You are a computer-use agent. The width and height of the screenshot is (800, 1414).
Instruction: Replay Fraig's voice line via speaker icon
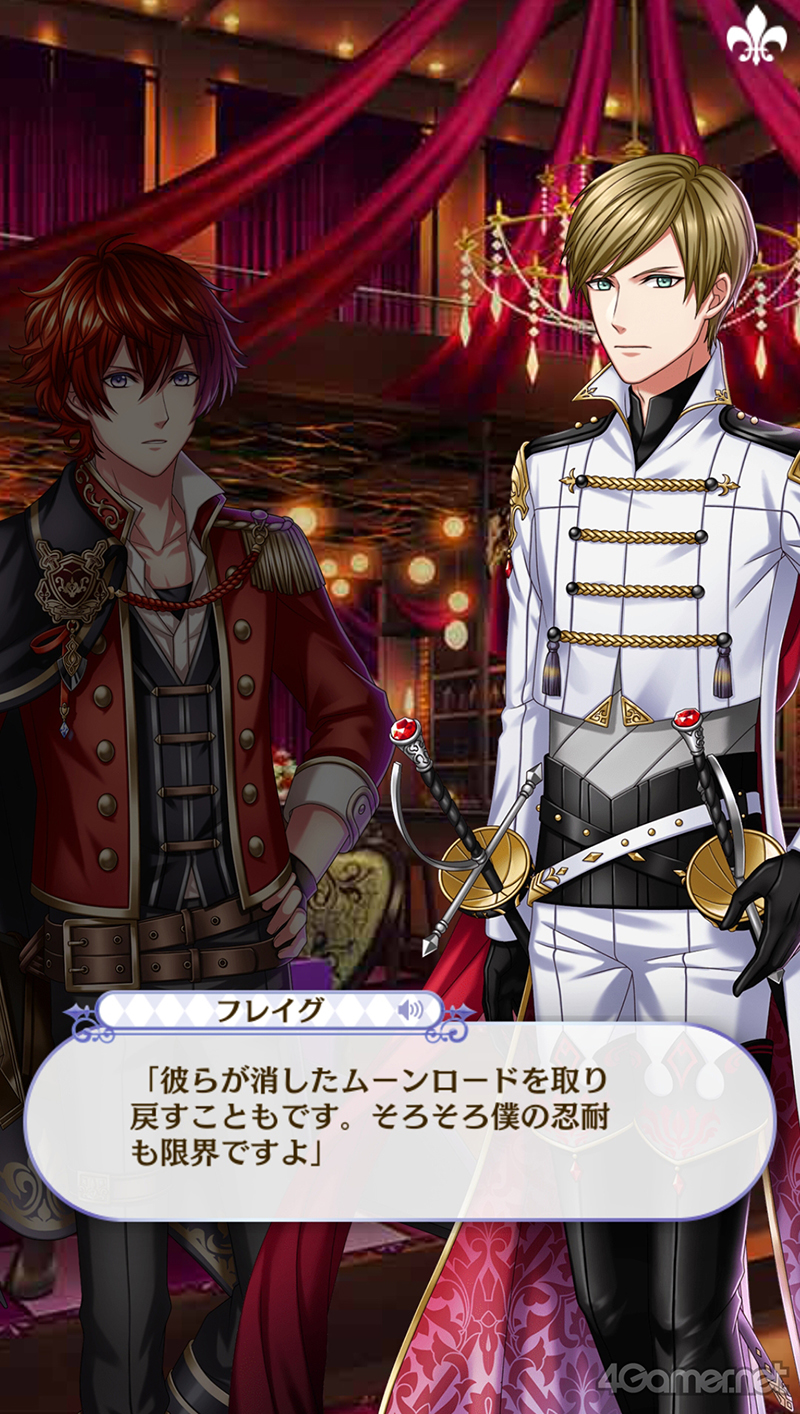pos(409,1011)
